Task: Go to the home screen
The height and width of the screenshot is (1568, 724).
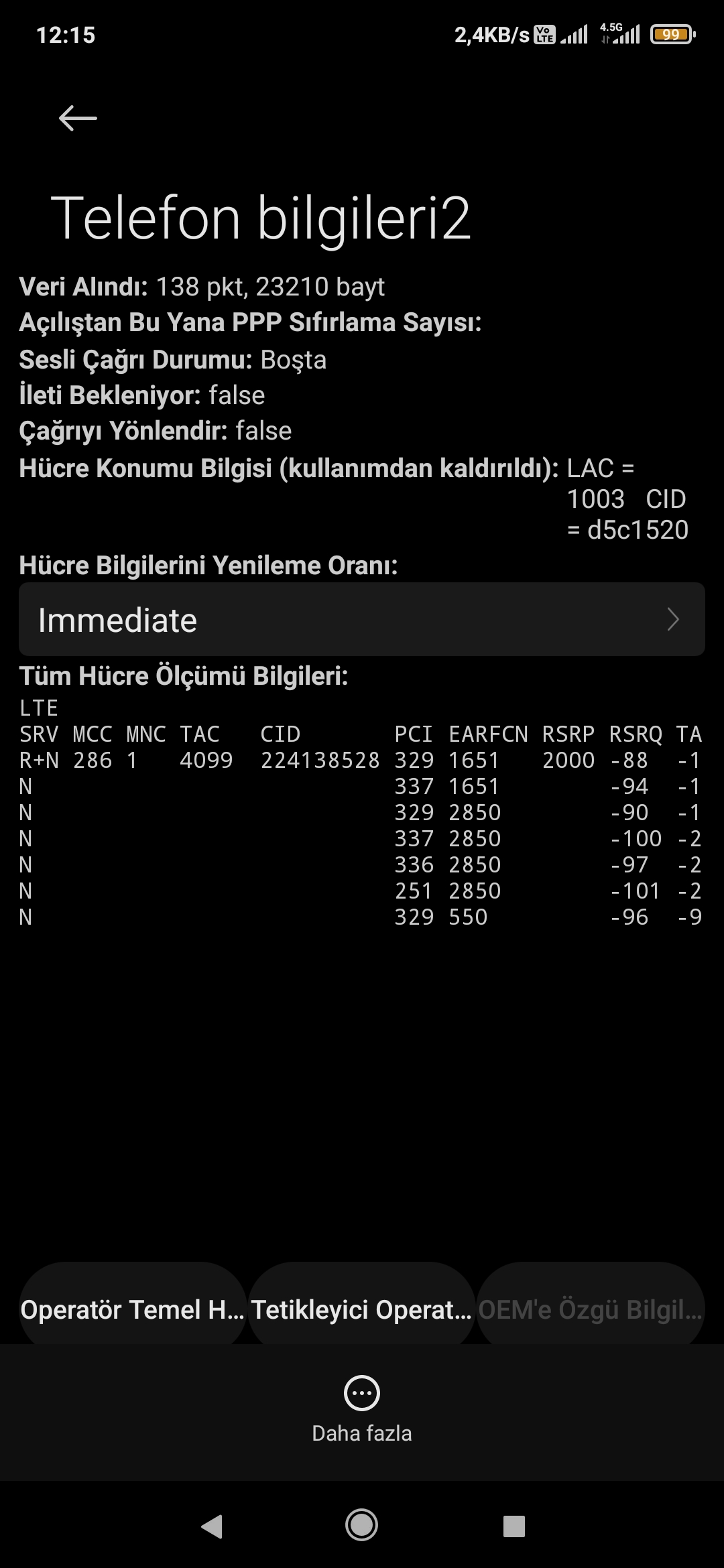Action: (362, 1526)
